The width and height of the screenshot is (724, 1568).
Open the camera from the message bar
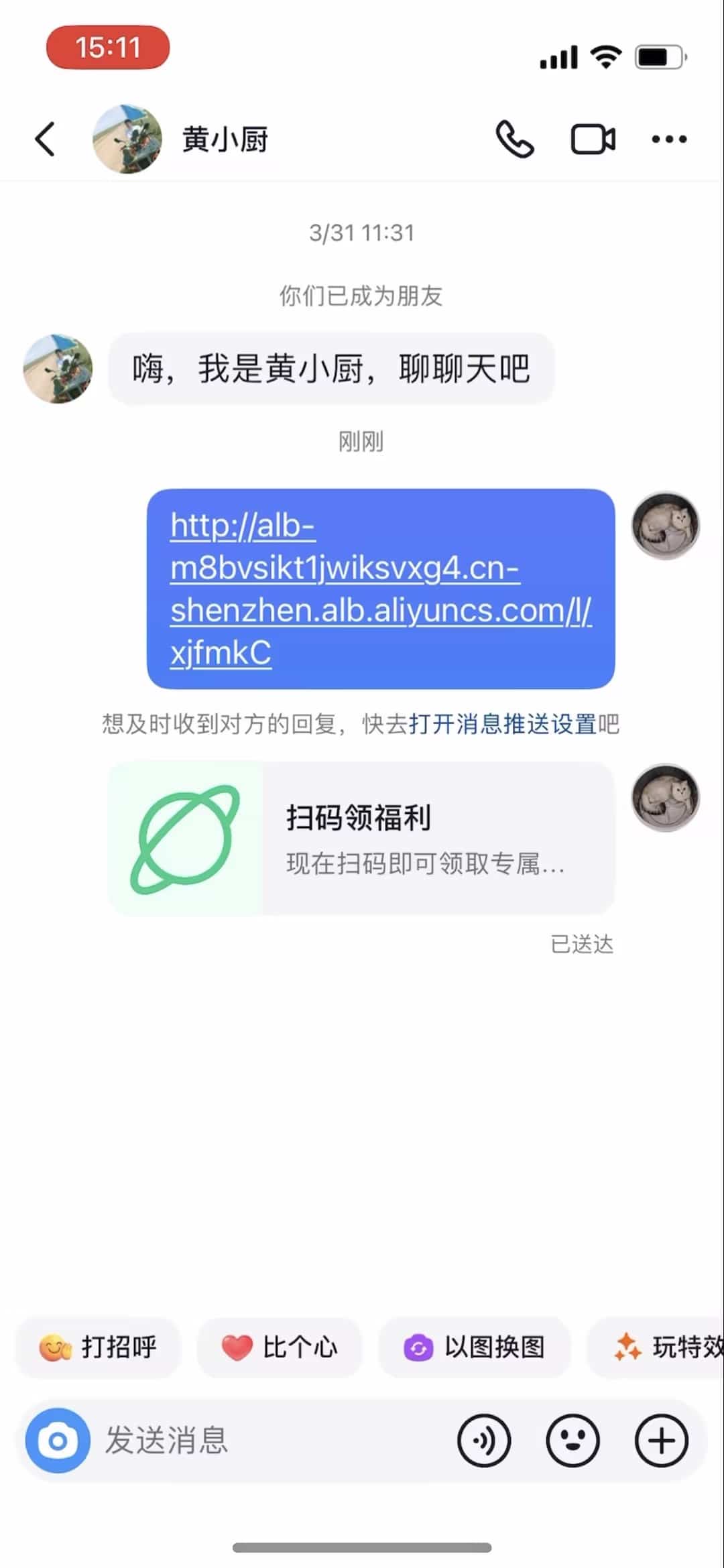[58, 1440]
